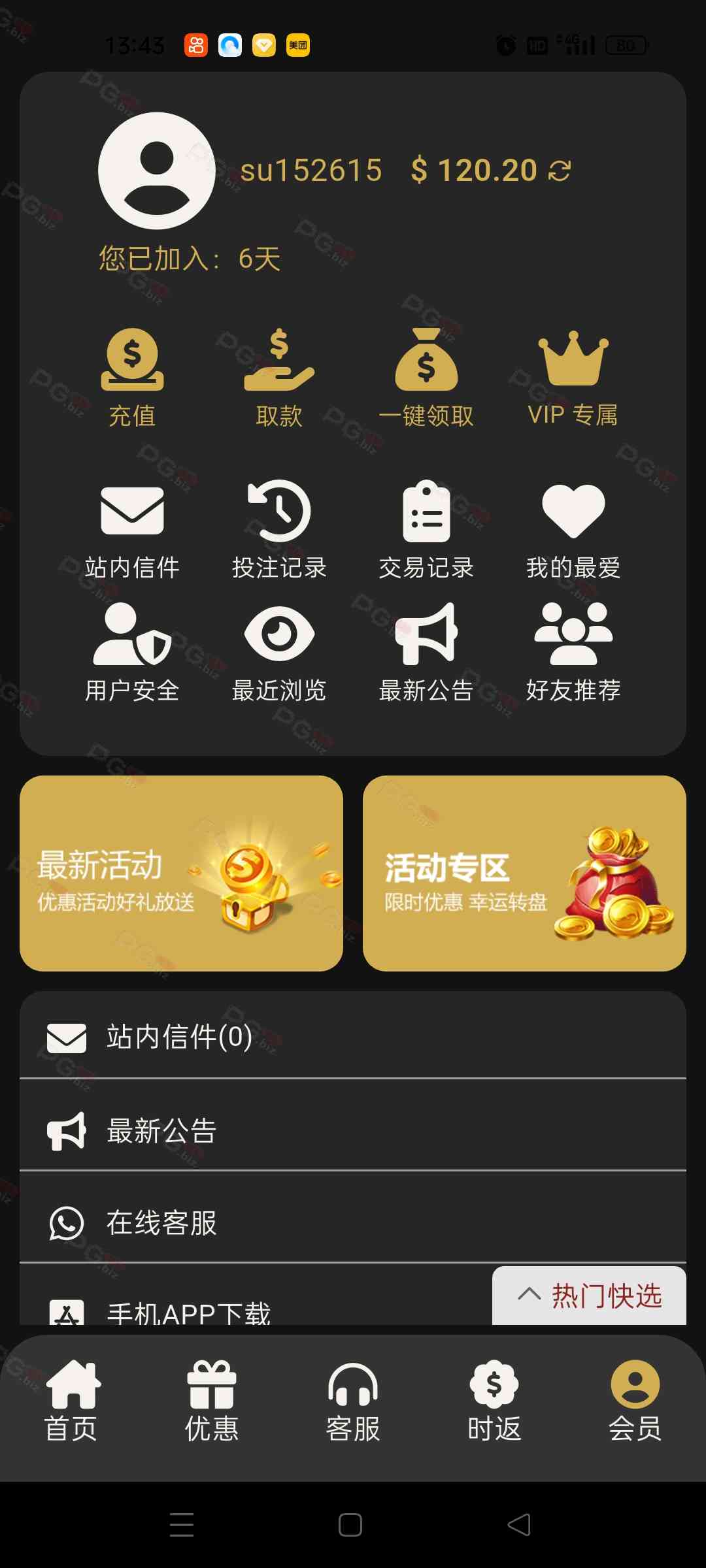Open the 活动专区 card

[524, 873]
